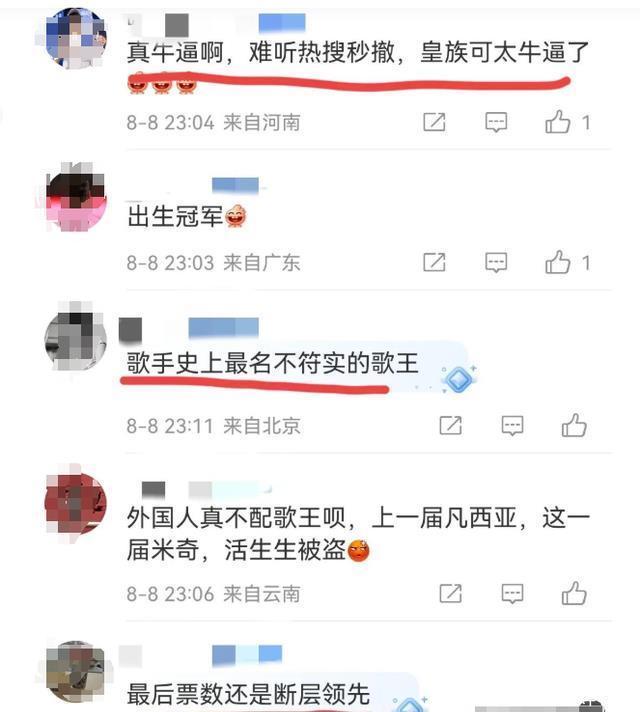Like the 出生冠军 comment

tap(558, 263)
